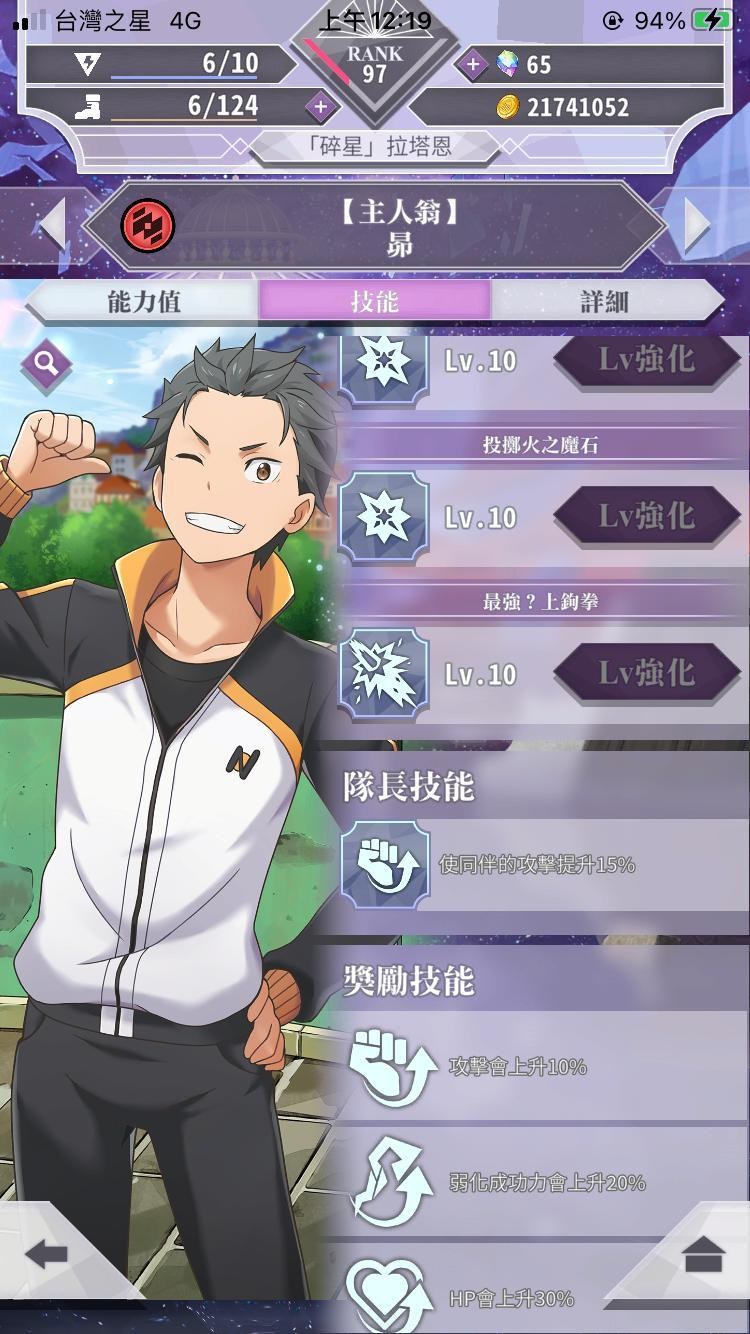Add more gems with the plus icon
750x1334 pixels.
[x=471, y=65]
